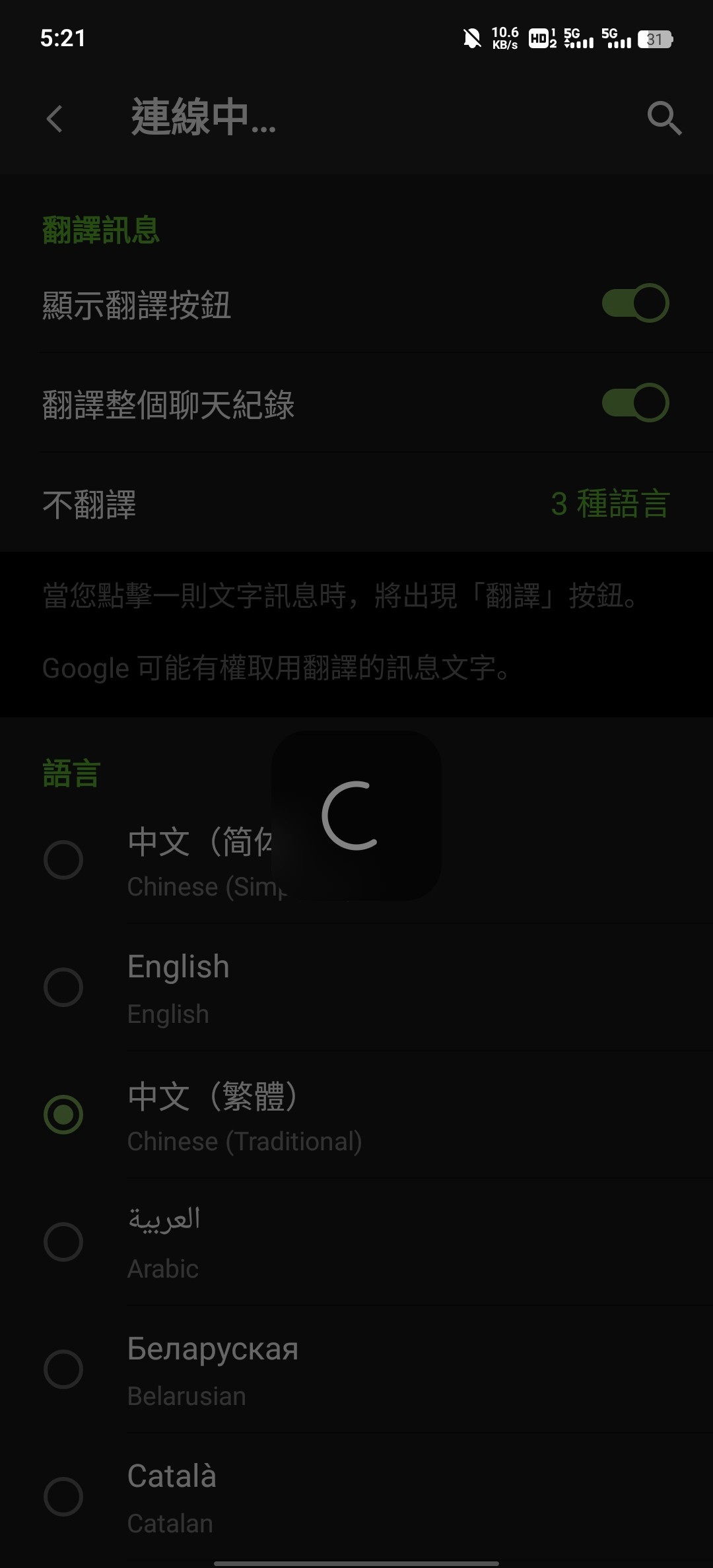Image resolution: width=713 pixels, height=1568 pixels.
Task: Select Chinese (Simplified) language option
Action: click(63, 859)
